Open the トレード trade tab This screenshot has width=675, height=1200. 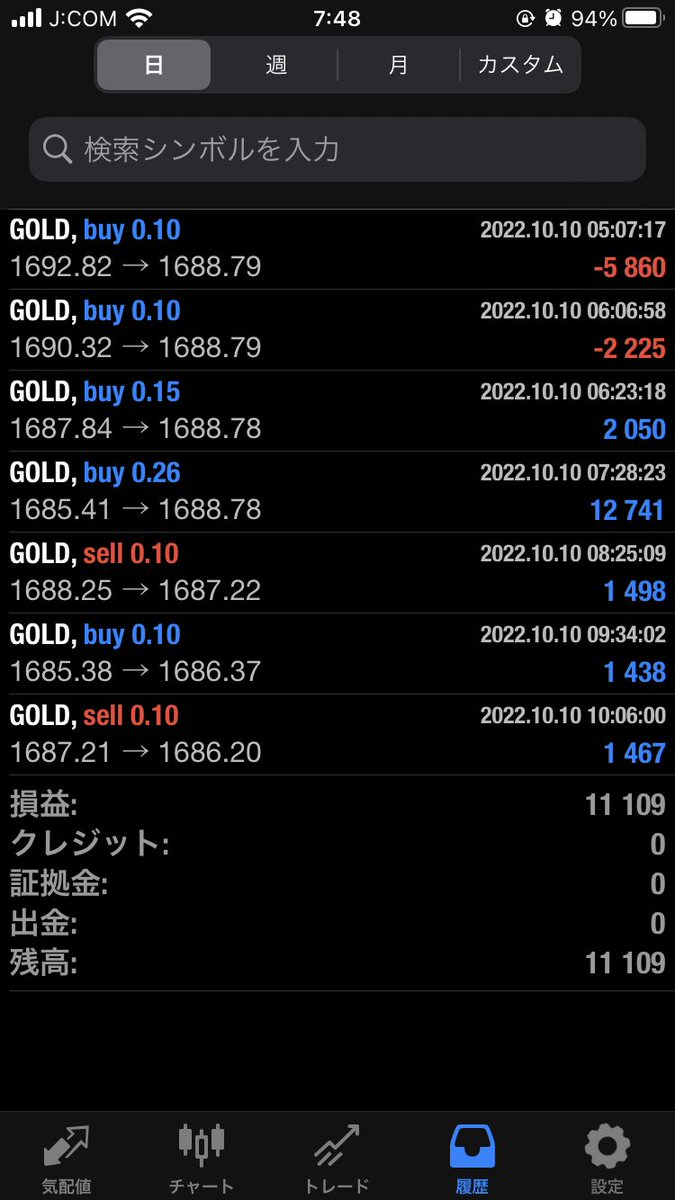click(x=337, y=1158)
